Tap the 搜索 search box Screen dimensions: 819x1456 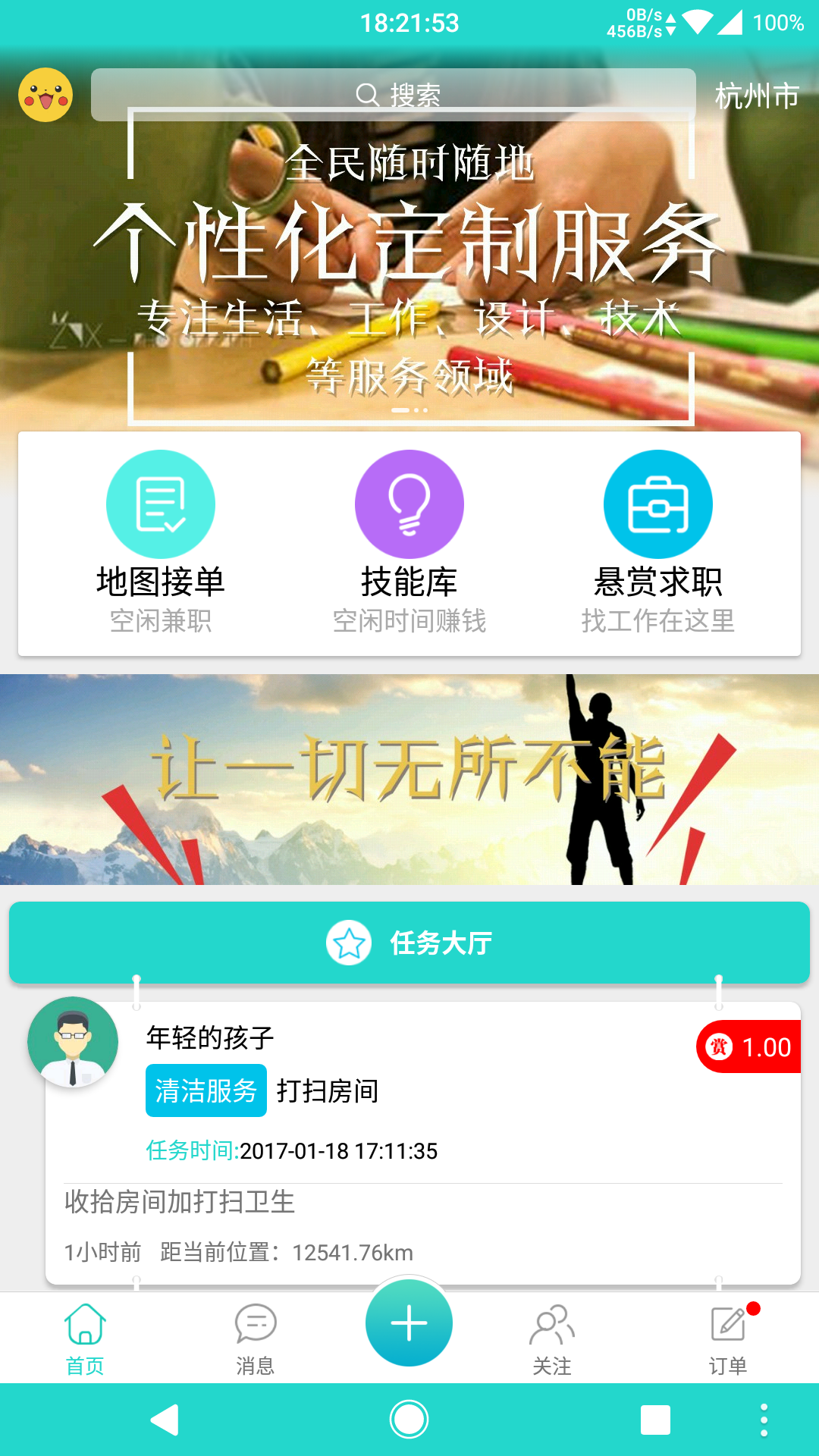point(393,95)
